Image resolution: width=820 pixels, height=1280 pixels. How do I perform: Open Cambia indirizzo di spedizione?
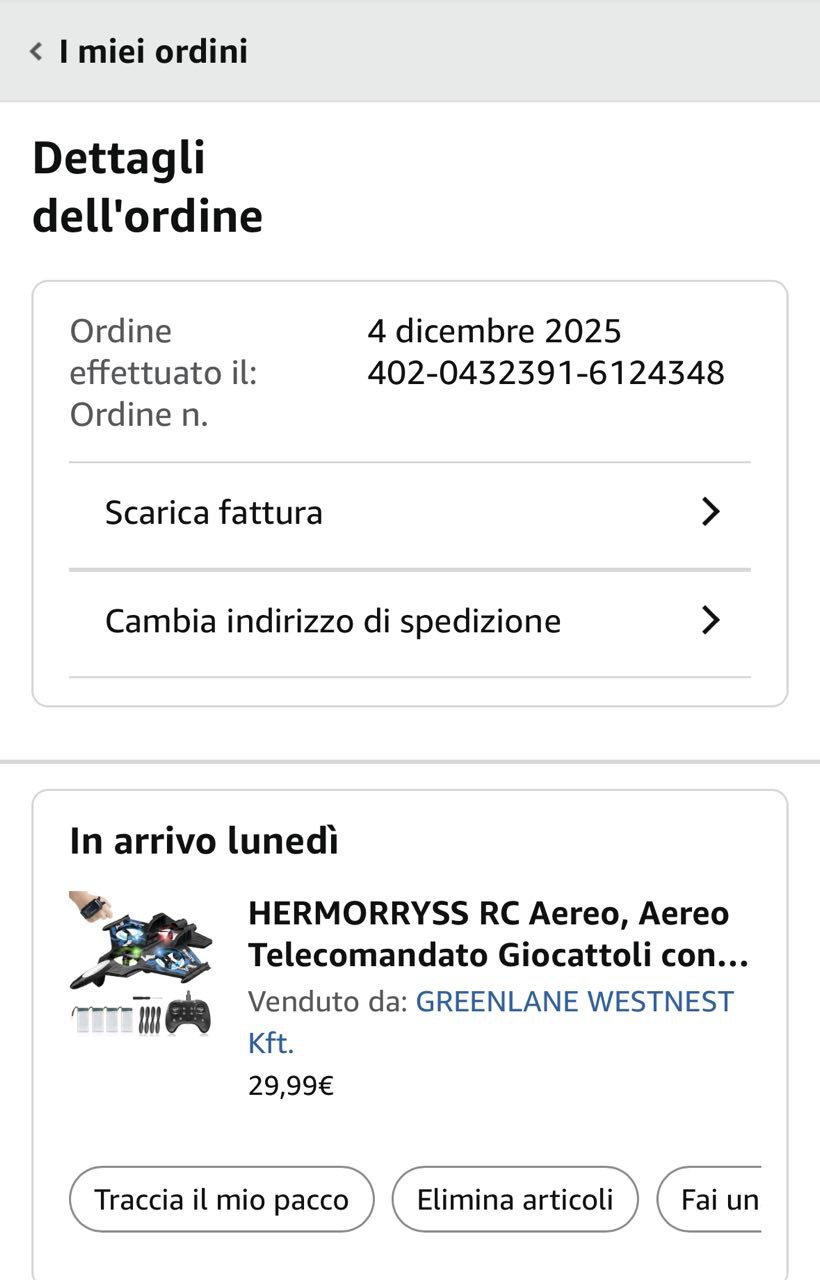[x=410, y=621]
